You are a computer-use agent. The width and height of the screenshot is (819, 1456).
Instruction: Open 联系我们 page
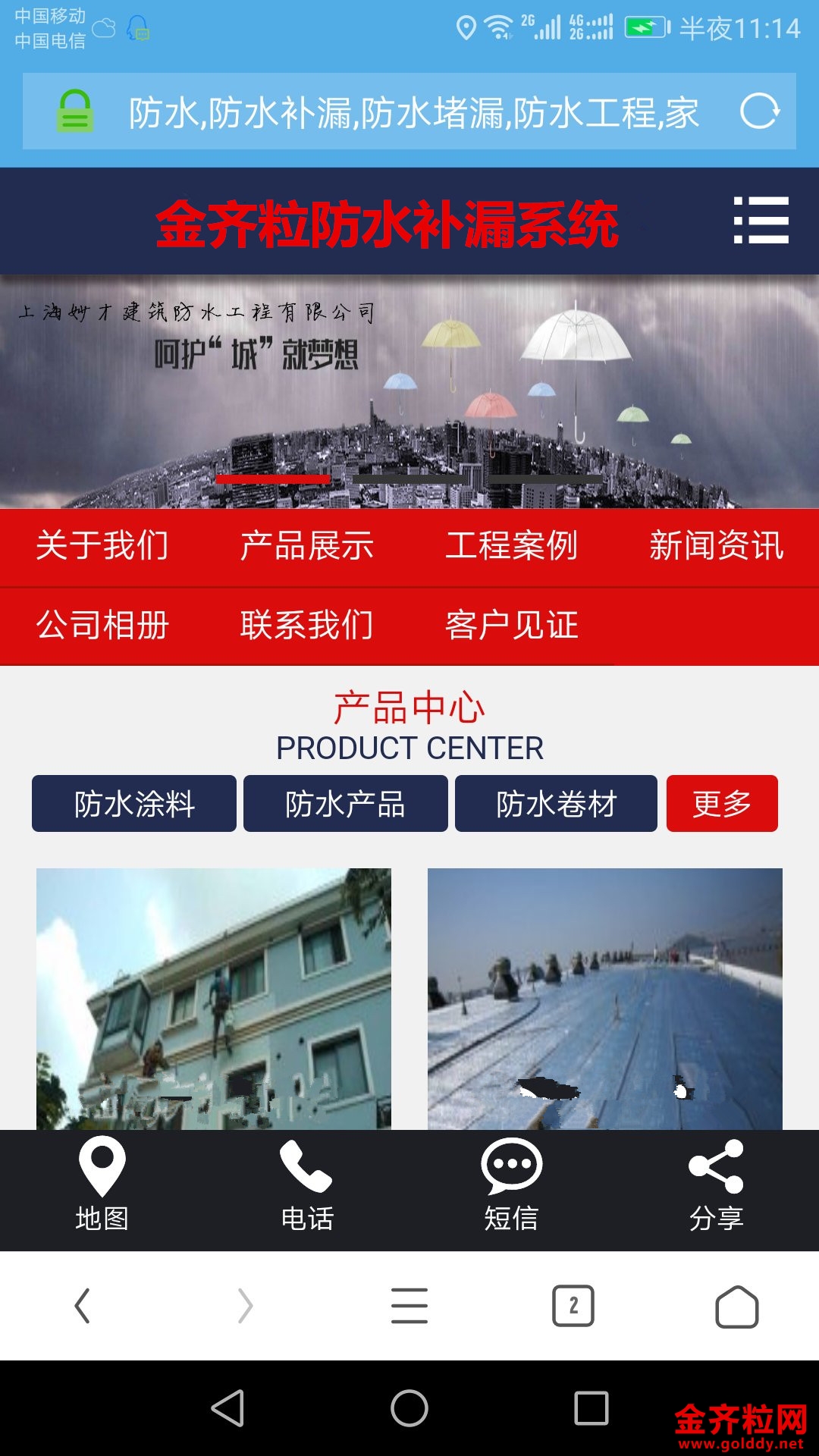[307, 626]
